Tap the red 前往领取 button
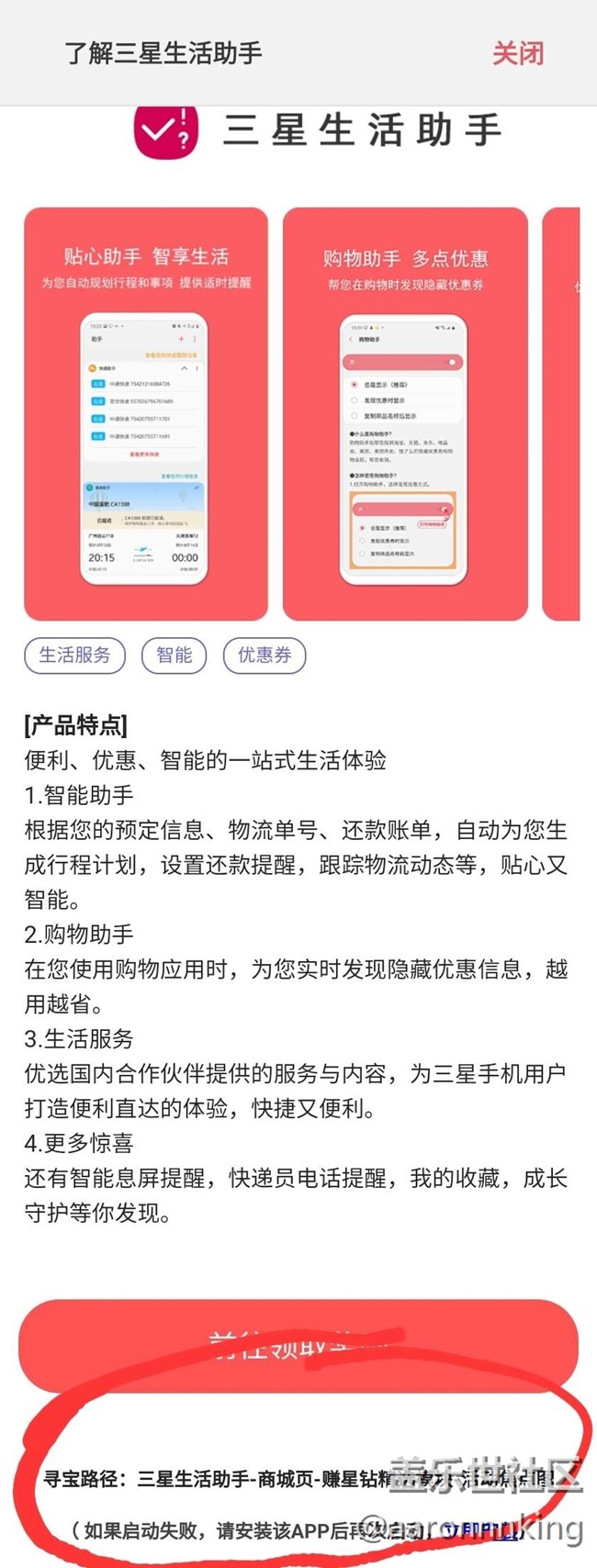The width and height of the screenshot is (597, 1568). pos(298,1346)
